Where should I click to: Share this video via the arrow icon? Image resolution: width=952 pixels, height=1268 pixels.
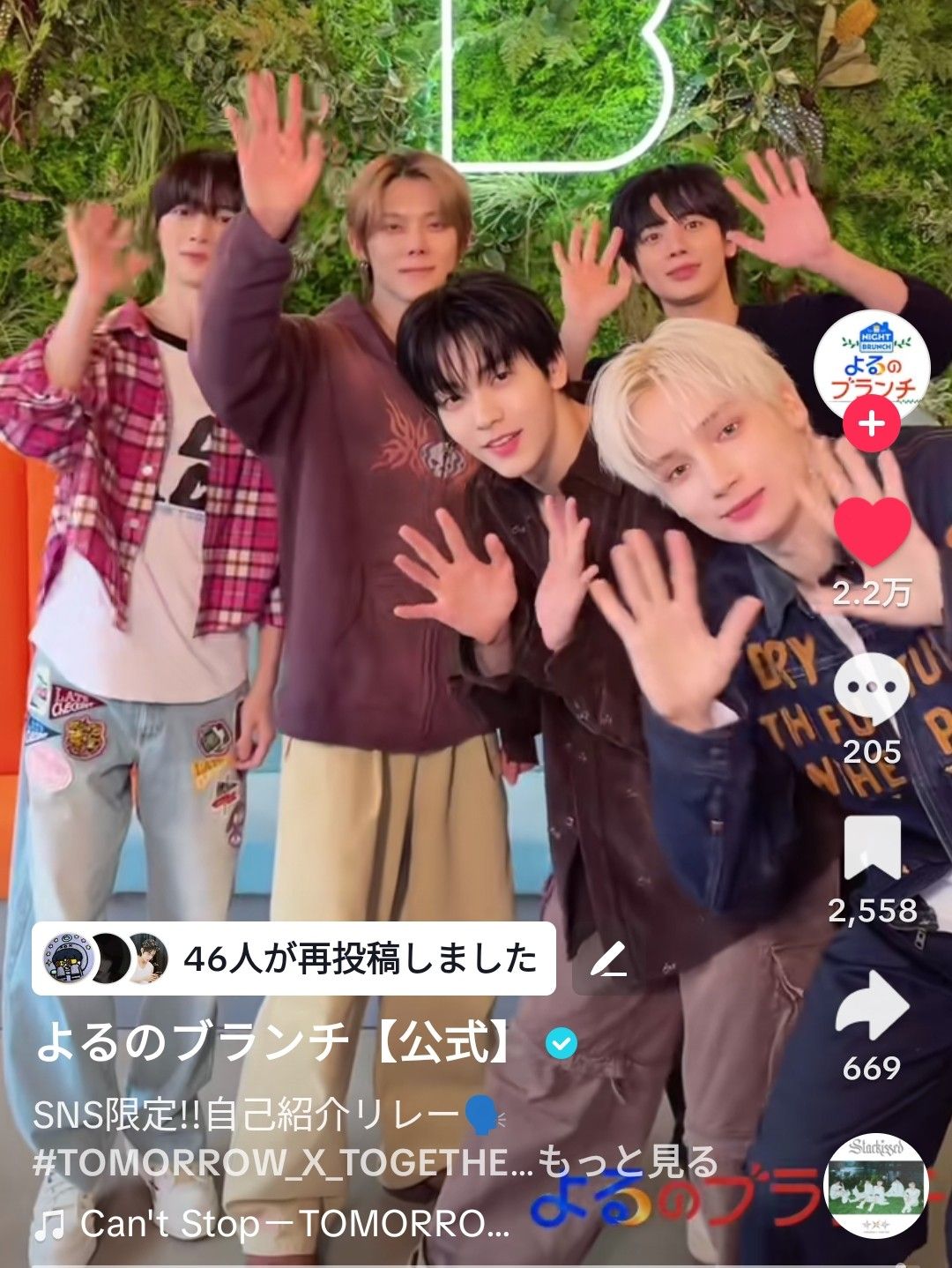tap(871, 1005)
